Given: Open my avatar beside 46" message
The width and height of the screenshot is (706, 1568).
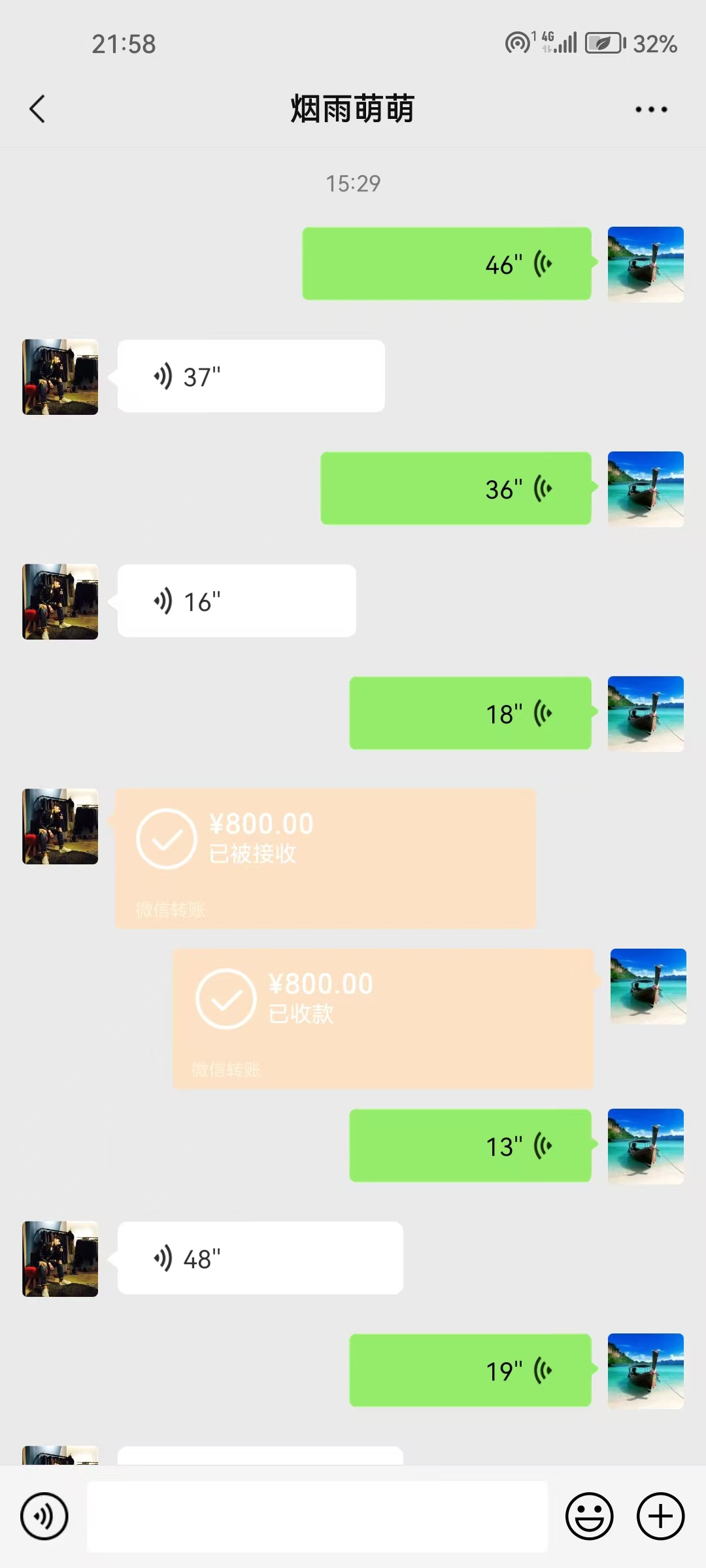Looking at the screenshot, I should click(645, 264).
